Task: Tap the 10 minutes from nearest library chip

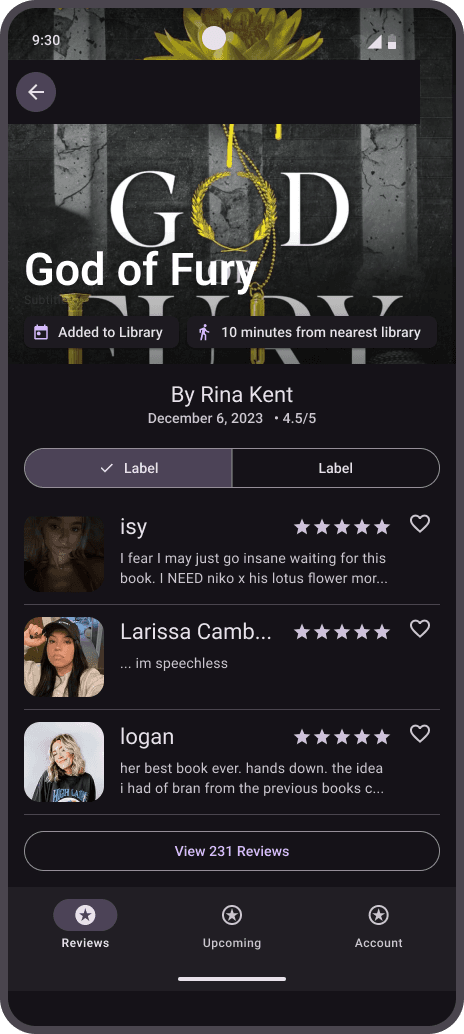Action: 312,332
